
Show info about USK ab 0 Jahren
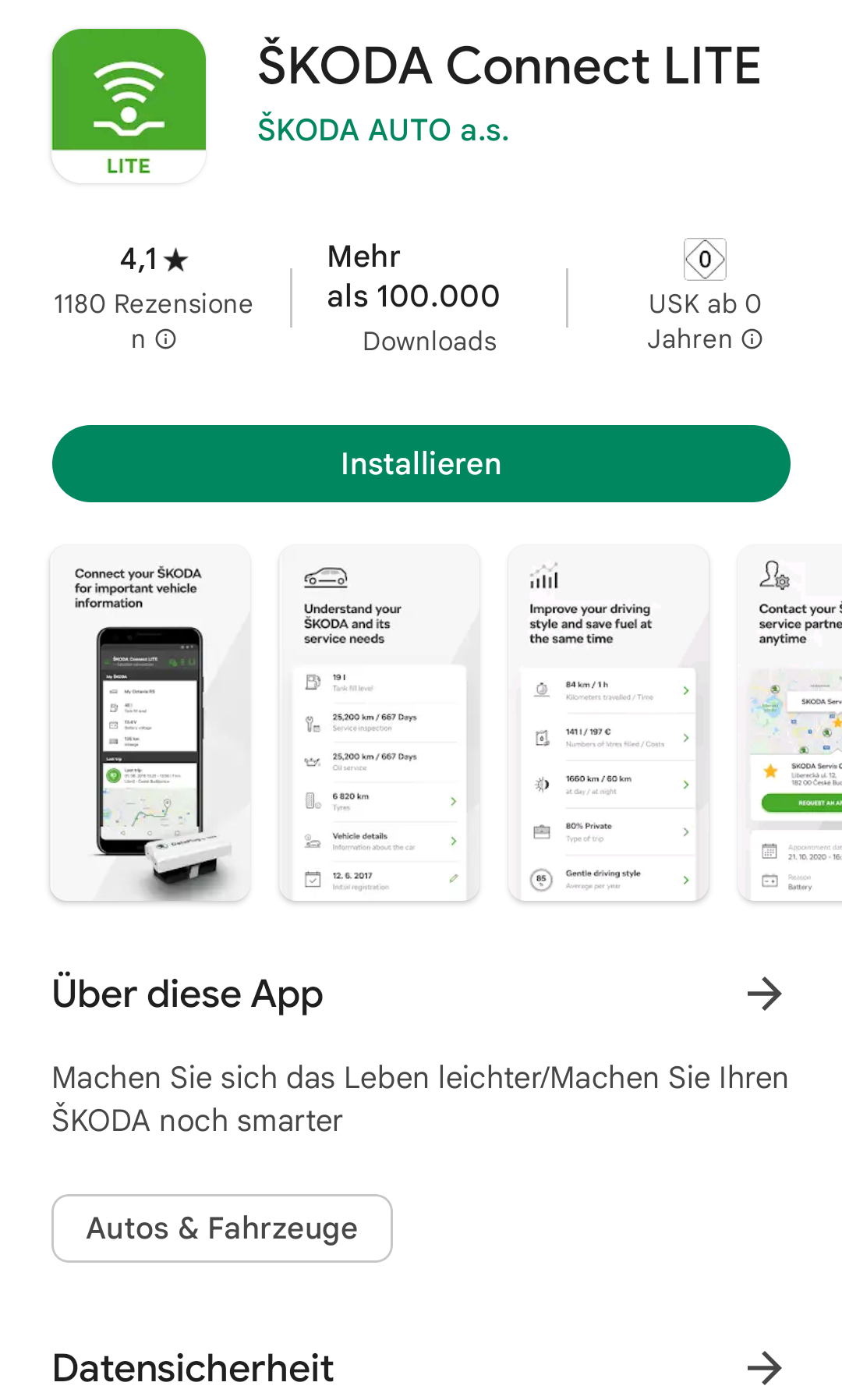(752, 339)
